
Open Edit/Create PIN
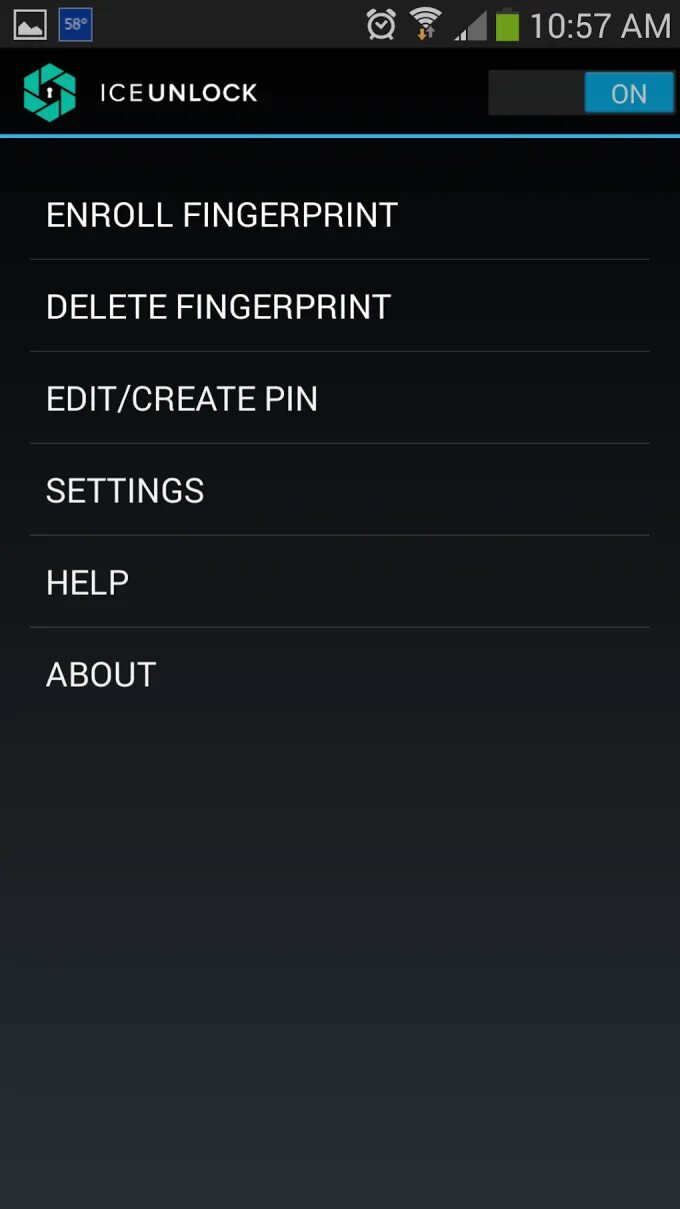[340, 398]
